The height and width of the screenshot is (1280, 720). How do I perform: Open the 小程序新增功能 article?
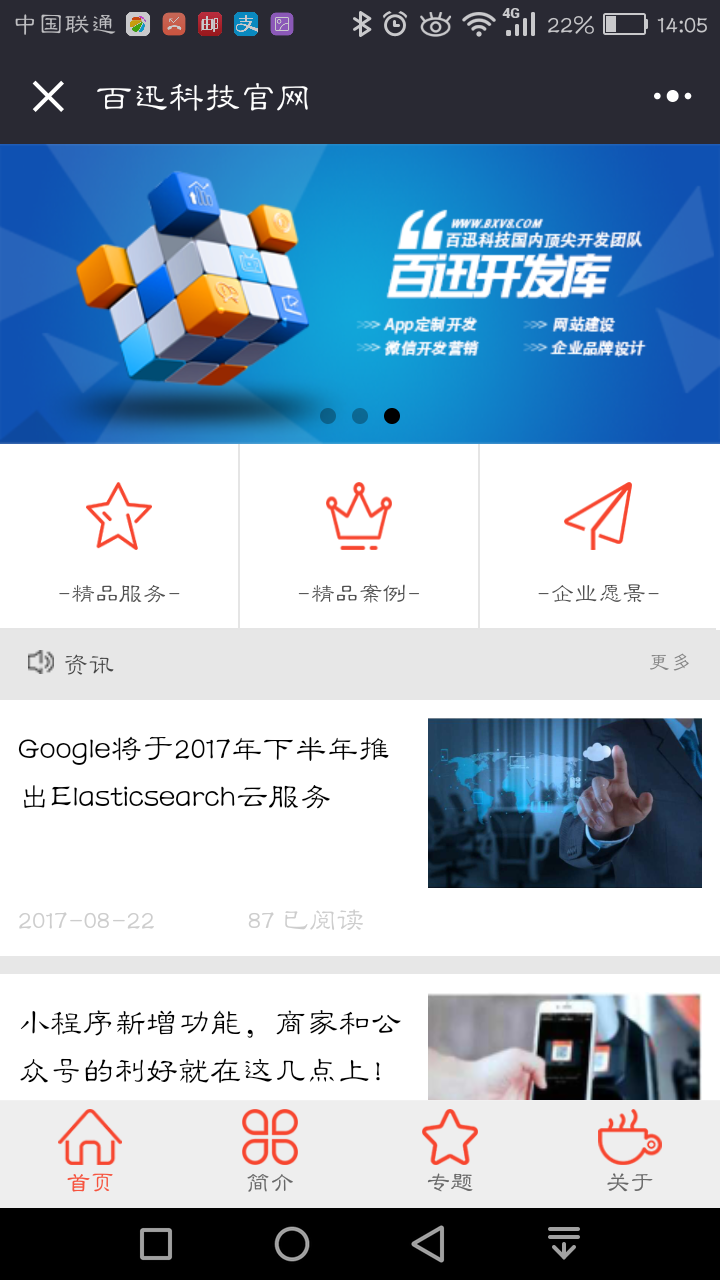[360, 1038]
